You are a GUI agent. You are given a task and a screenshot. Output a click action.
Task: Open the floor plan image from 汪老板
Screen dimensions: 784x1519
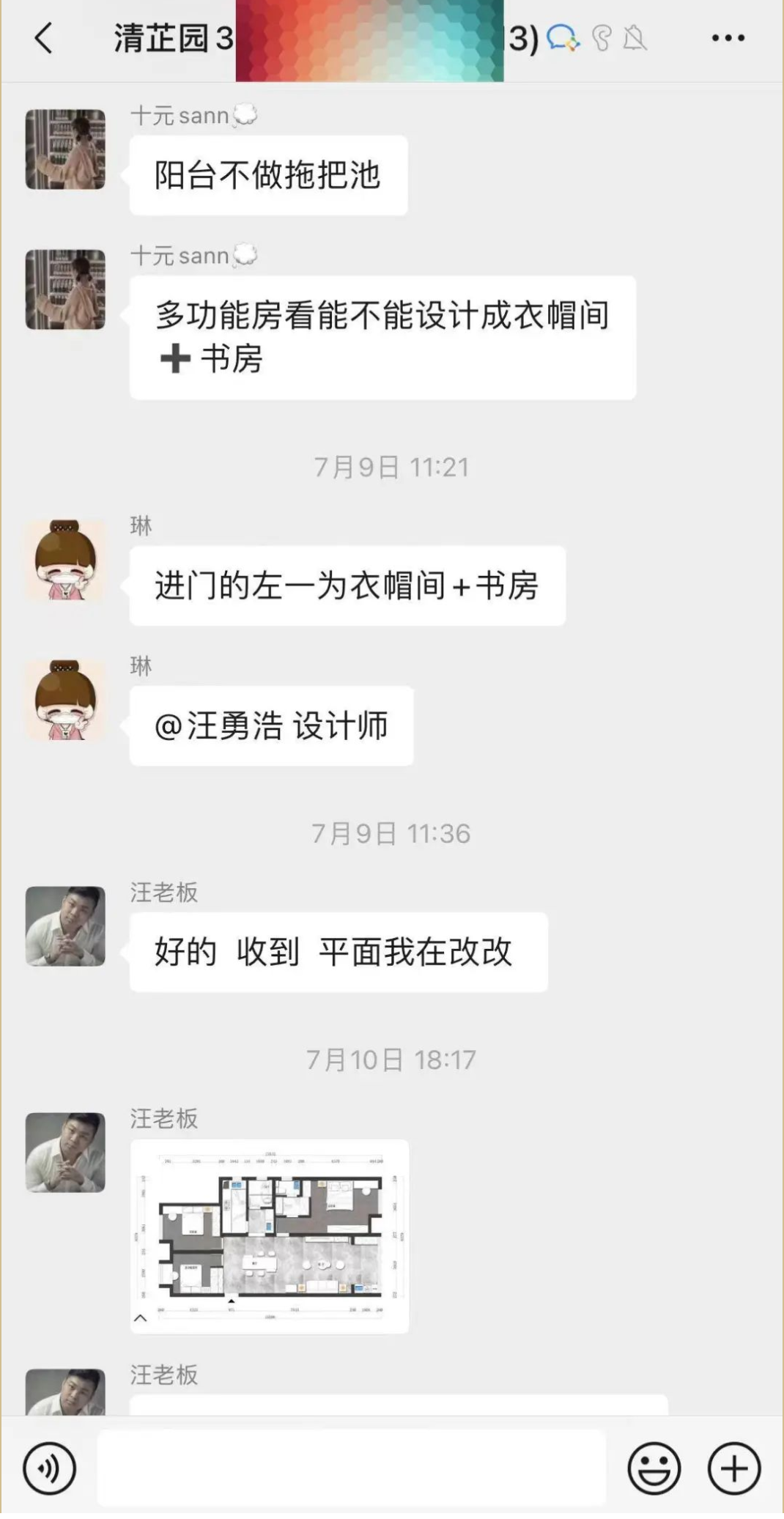[270, 1236]
